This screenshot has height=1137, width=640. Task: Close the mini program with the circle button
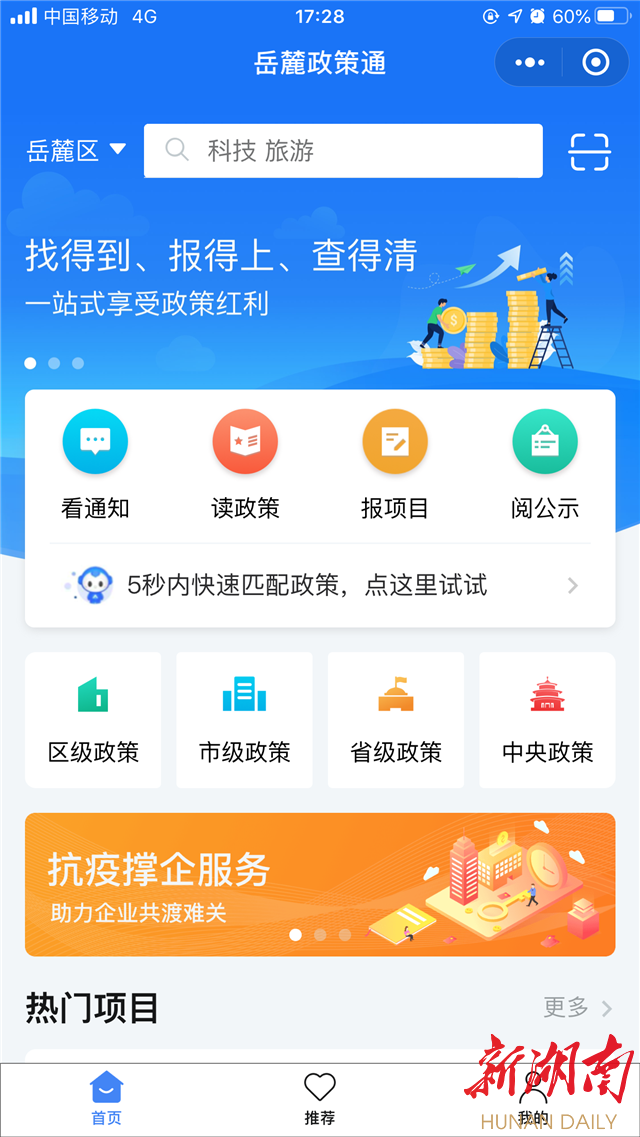pos(596,63)
